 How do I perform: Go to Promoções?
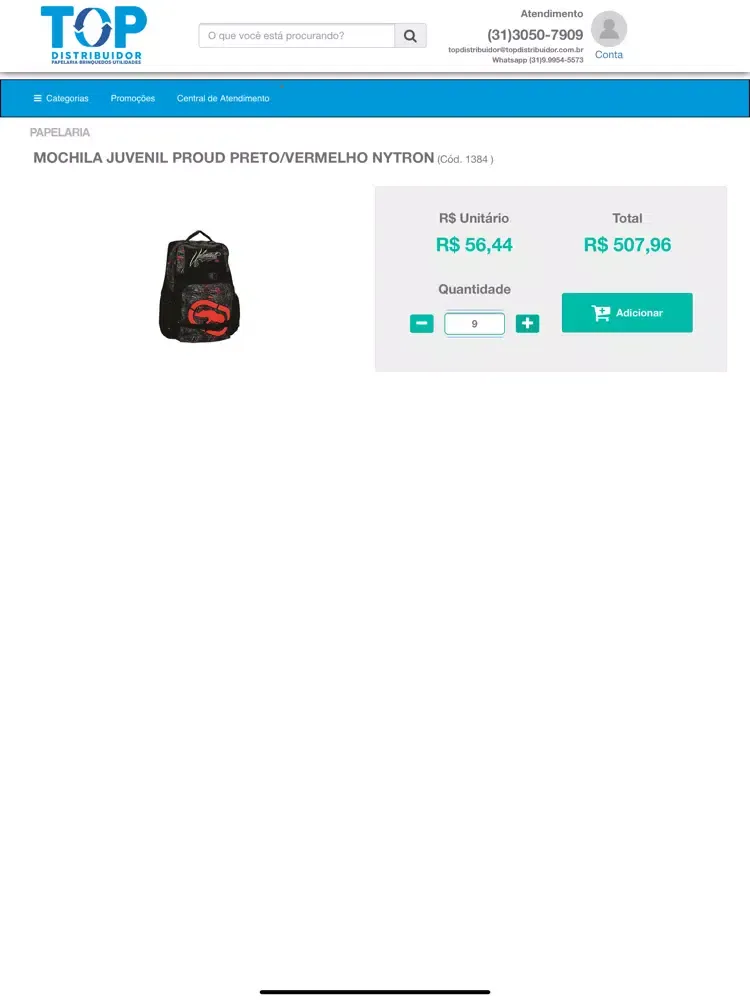click(133, 98)
